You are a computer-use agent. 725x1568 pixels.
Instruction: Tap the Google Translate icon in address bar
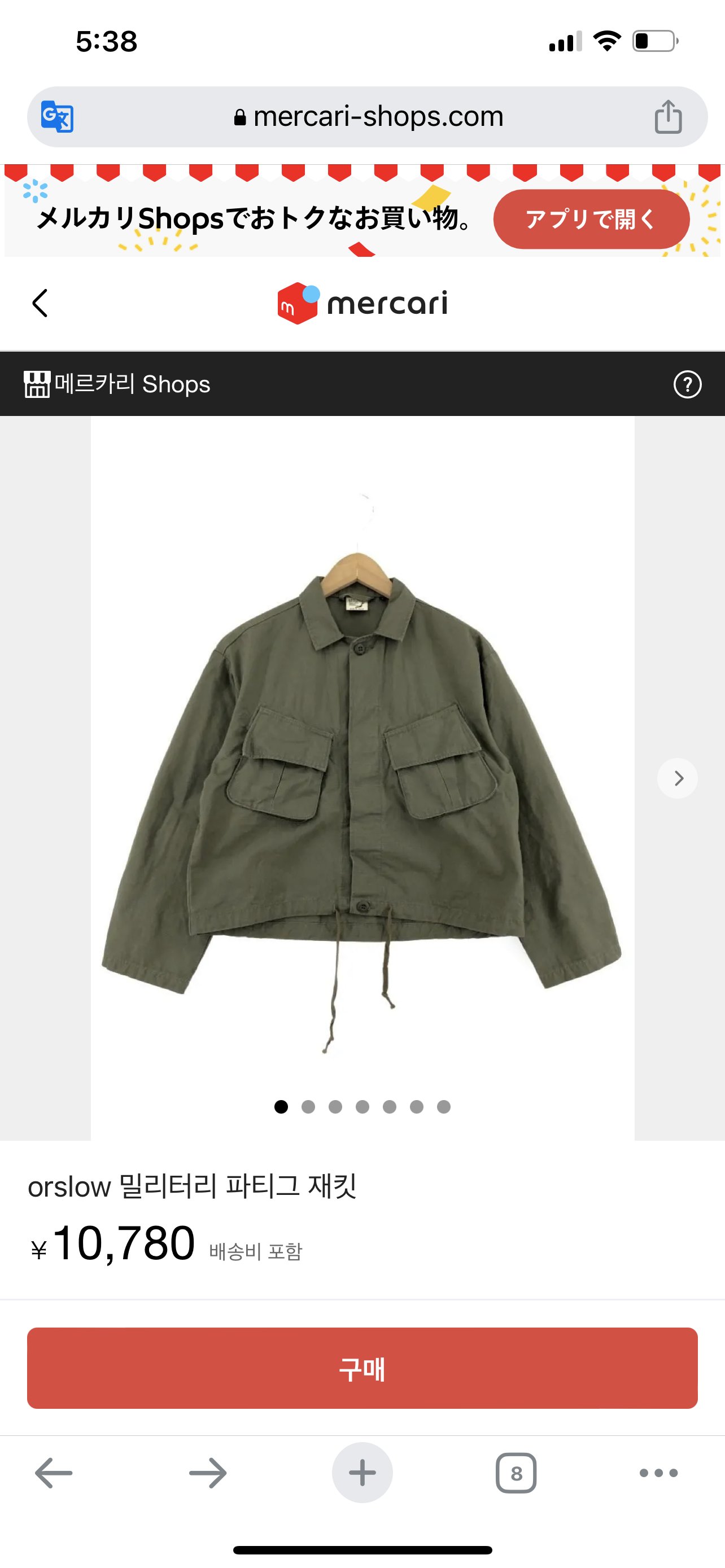(x=57, y=116)
